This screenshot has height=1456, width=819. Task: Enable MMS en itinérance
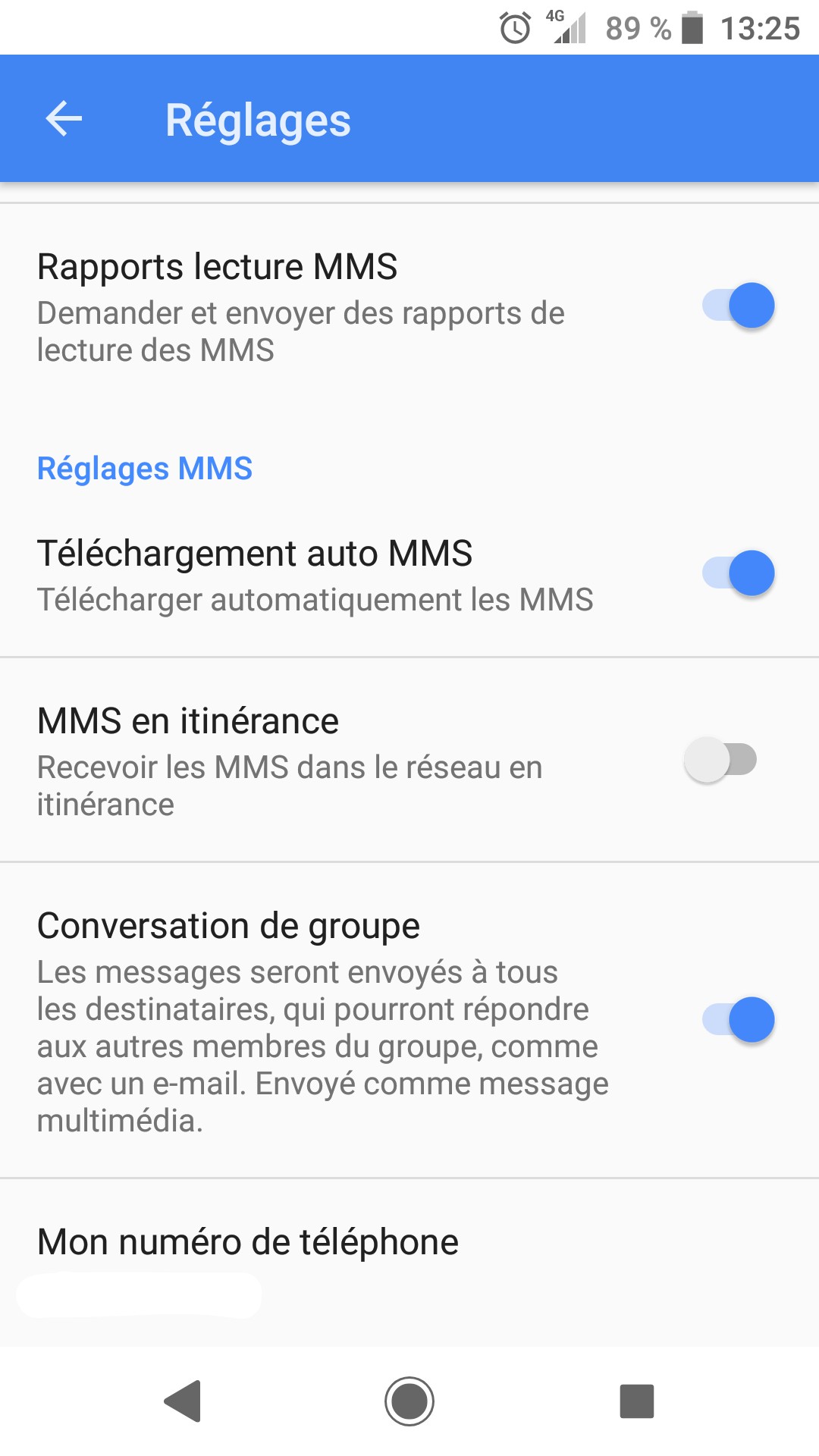click(x=721, y=760)
